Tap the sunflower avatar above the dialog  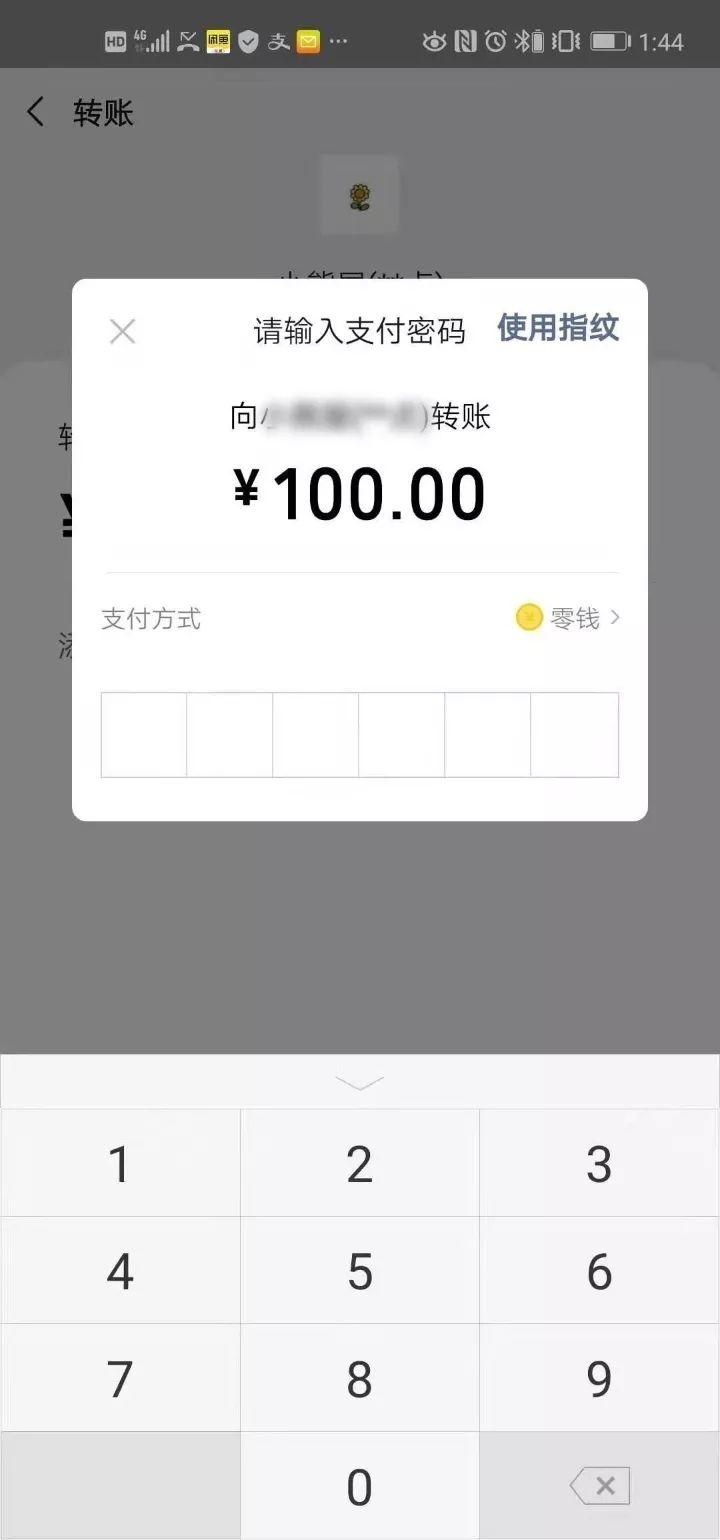coord(360,196)
